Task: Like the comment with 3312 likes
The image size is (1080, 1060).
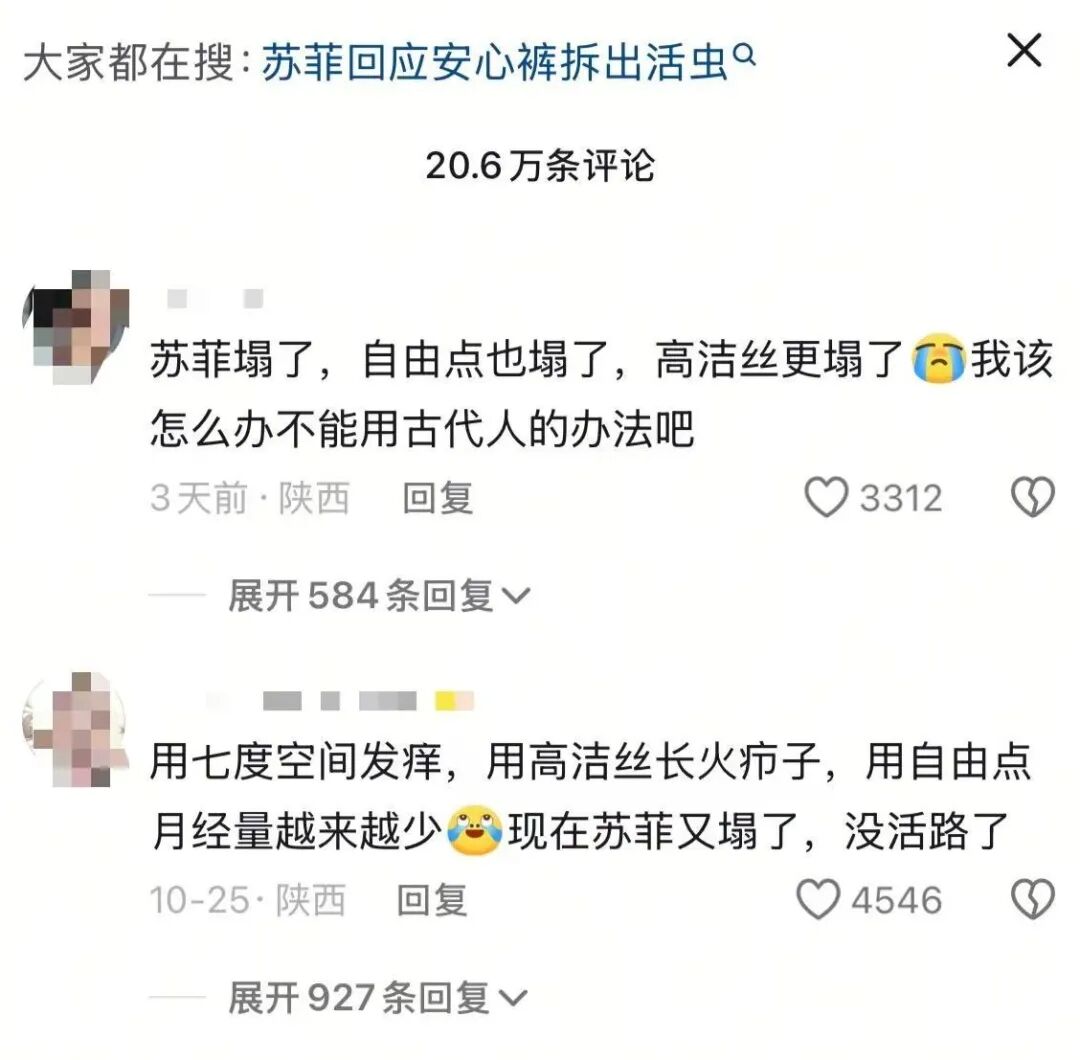Action: pyautogui.click(x=827, y=497)
